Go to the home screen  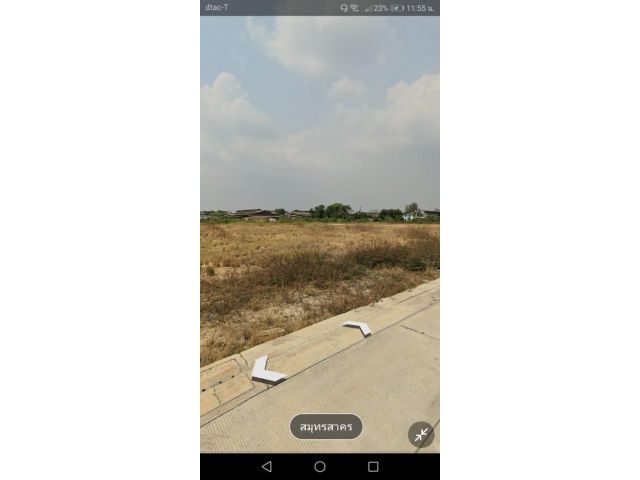click(320, 467)
